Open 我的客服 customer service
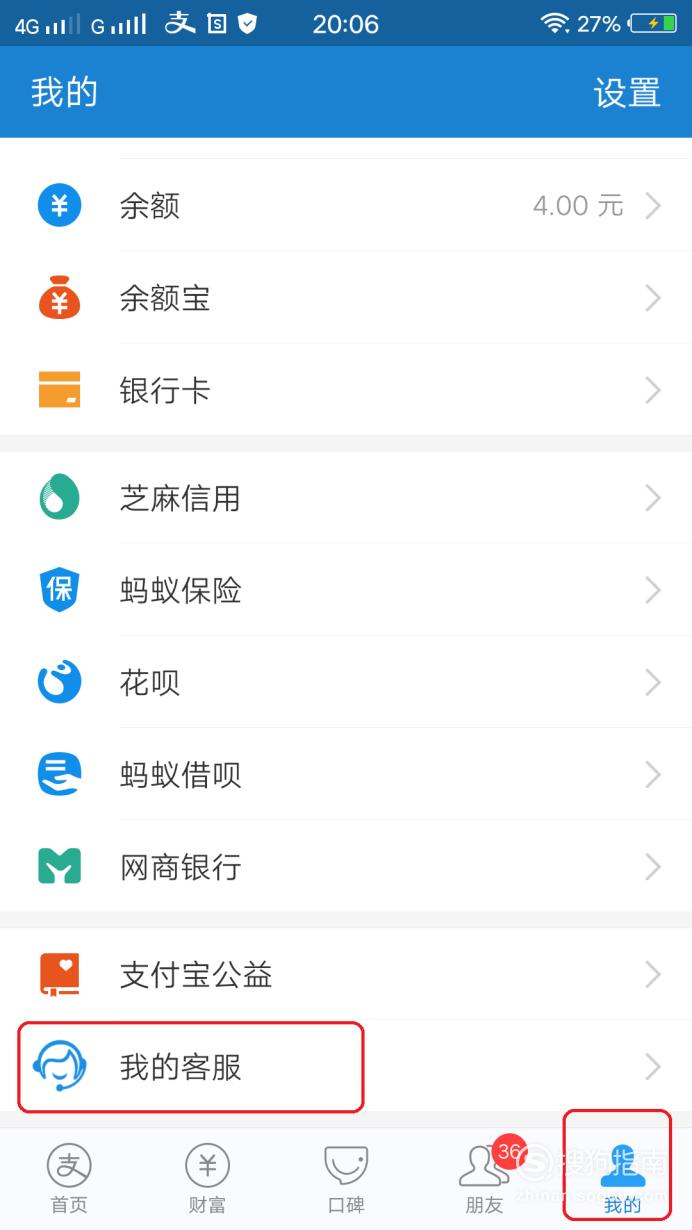The width and height of the screenshot is (692, 1230). (x=346, y=1066)
